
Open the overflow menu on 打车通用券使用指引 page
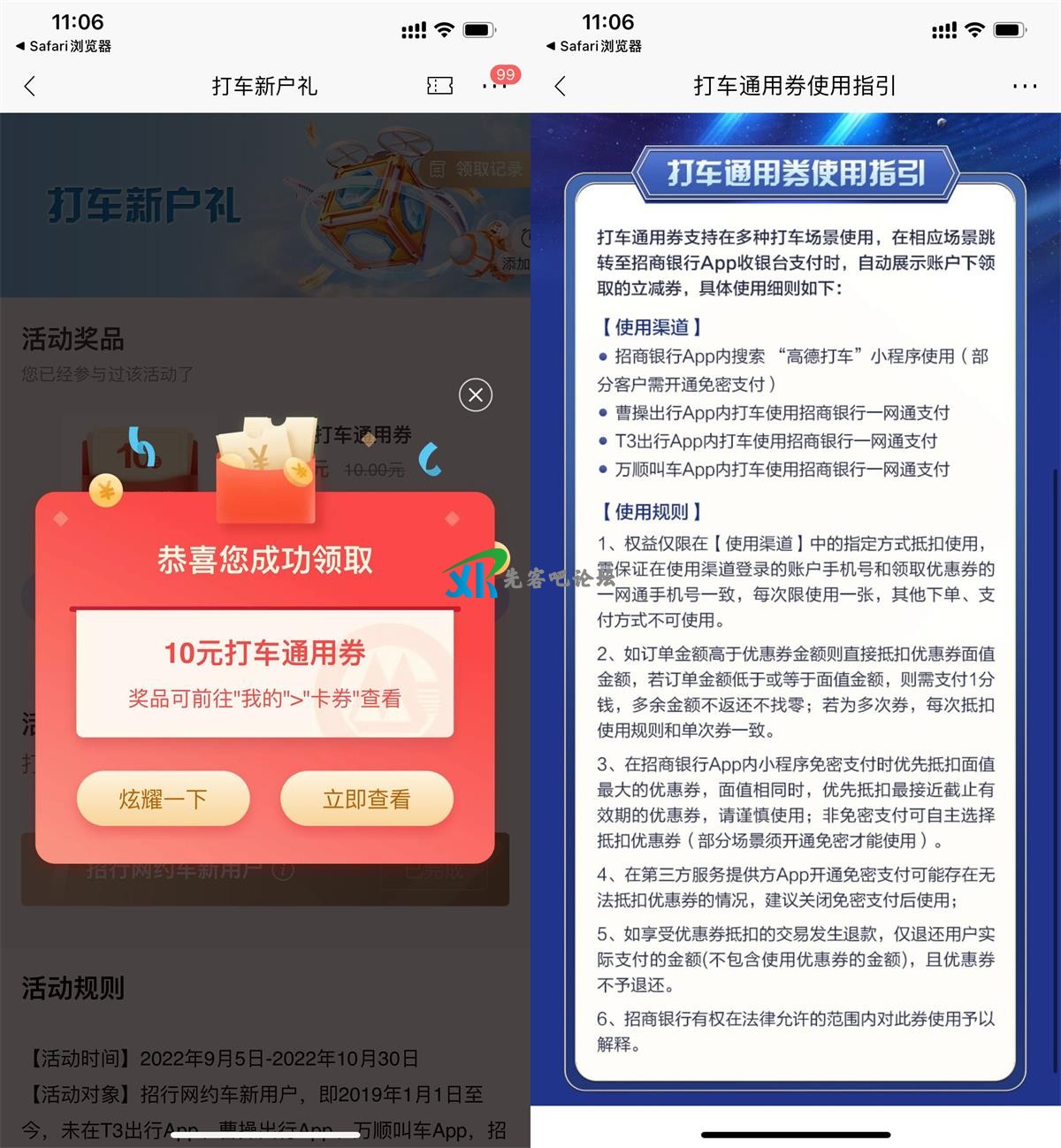click(x=1024, y=86)
